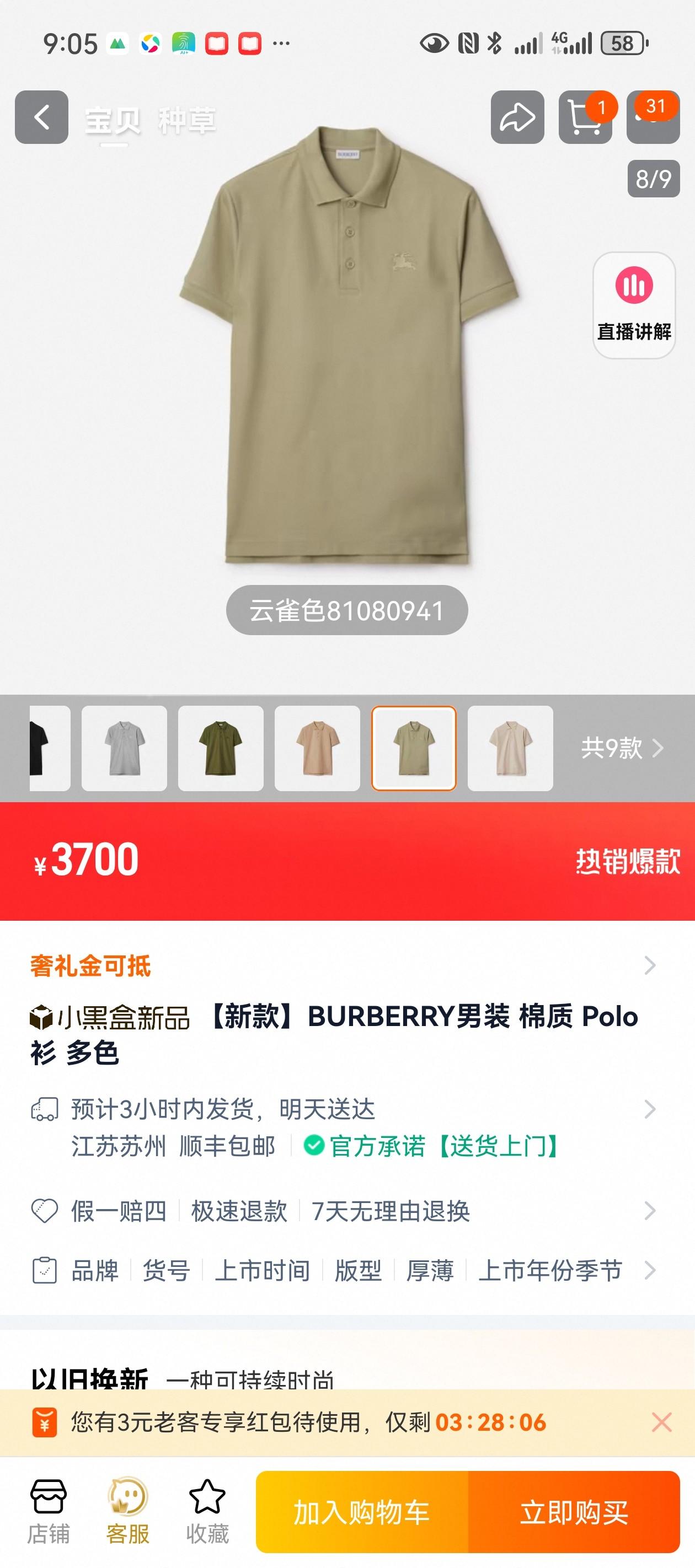View all 共9款 color options
Screen dimensions: 695x1568
[x=622, y=748]
